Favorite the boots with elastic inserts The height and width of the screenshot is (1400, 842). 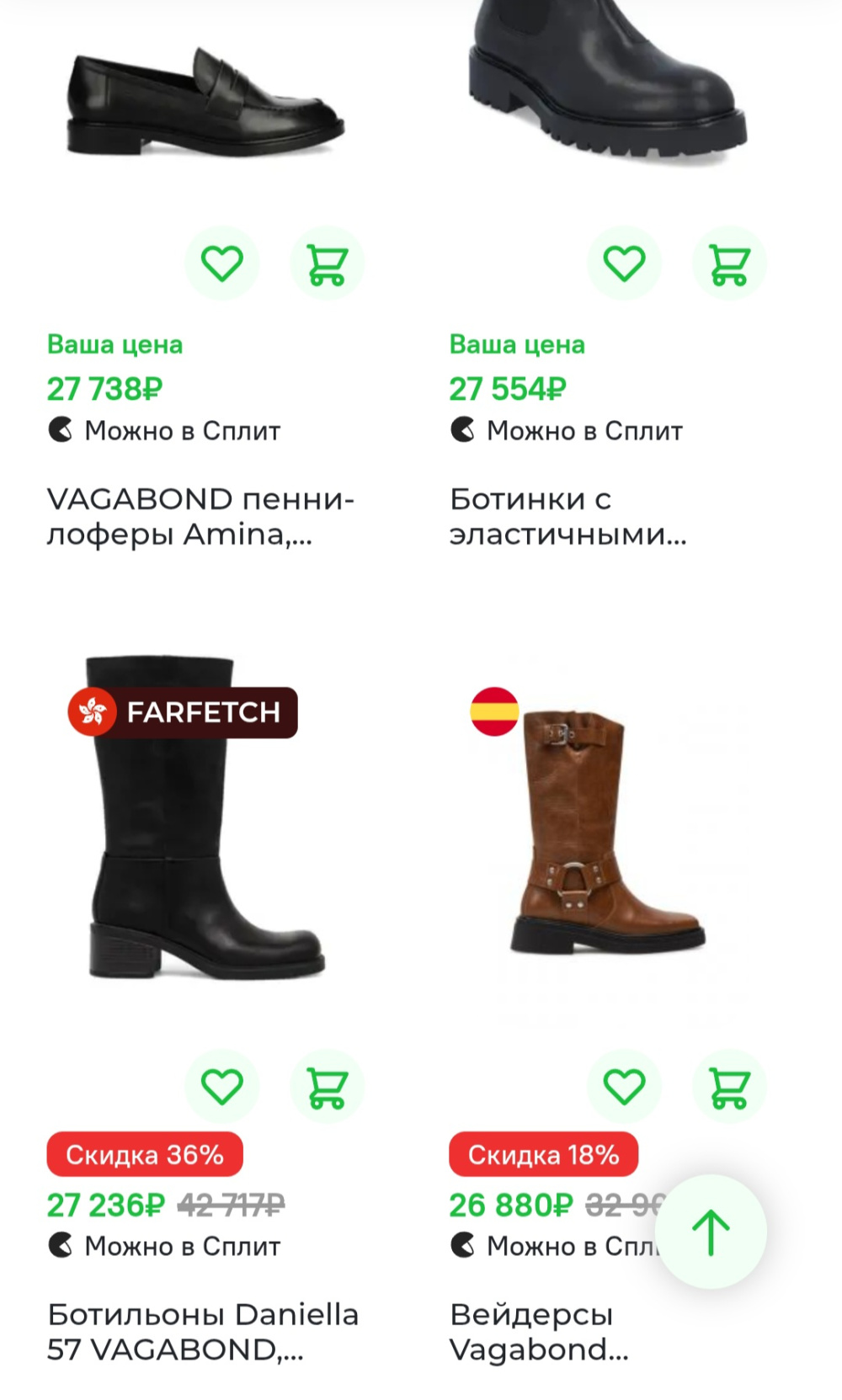pyautogui.click(x=624, y=263)
